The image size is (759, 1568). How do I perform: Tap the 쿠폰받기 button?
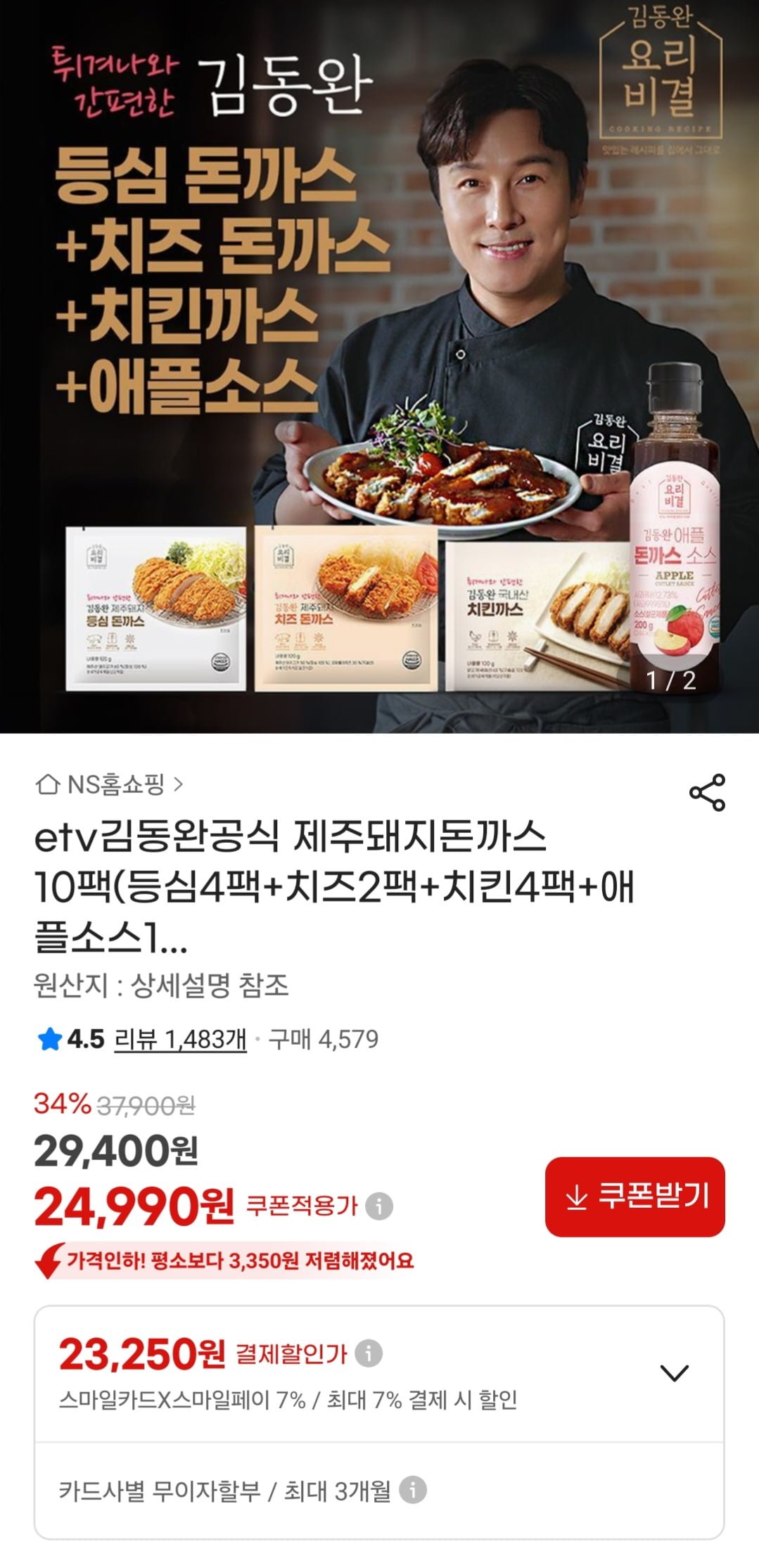[634, 1197]
